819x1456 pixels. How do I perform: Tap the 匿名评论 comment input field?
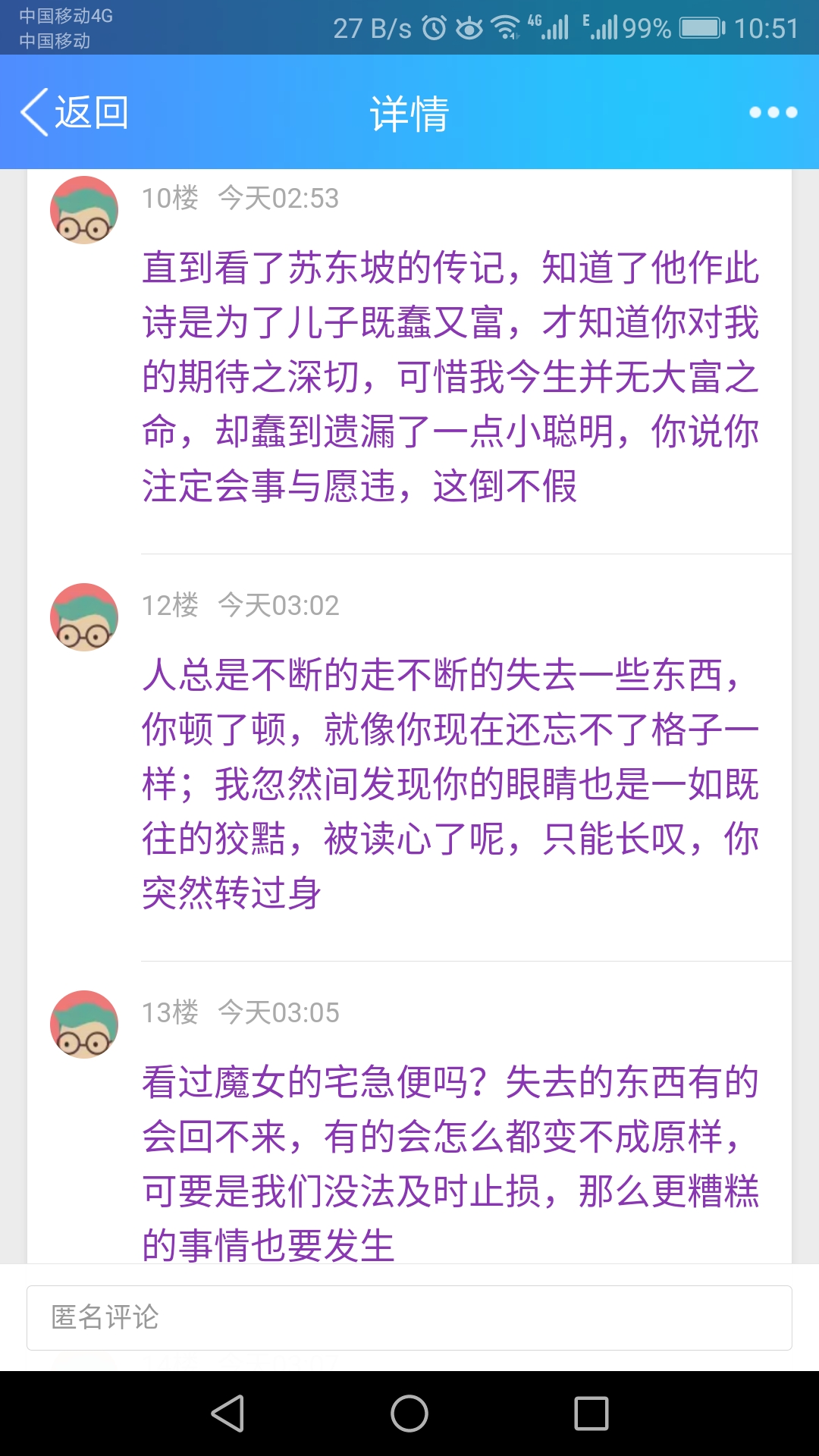(409, 1317)
